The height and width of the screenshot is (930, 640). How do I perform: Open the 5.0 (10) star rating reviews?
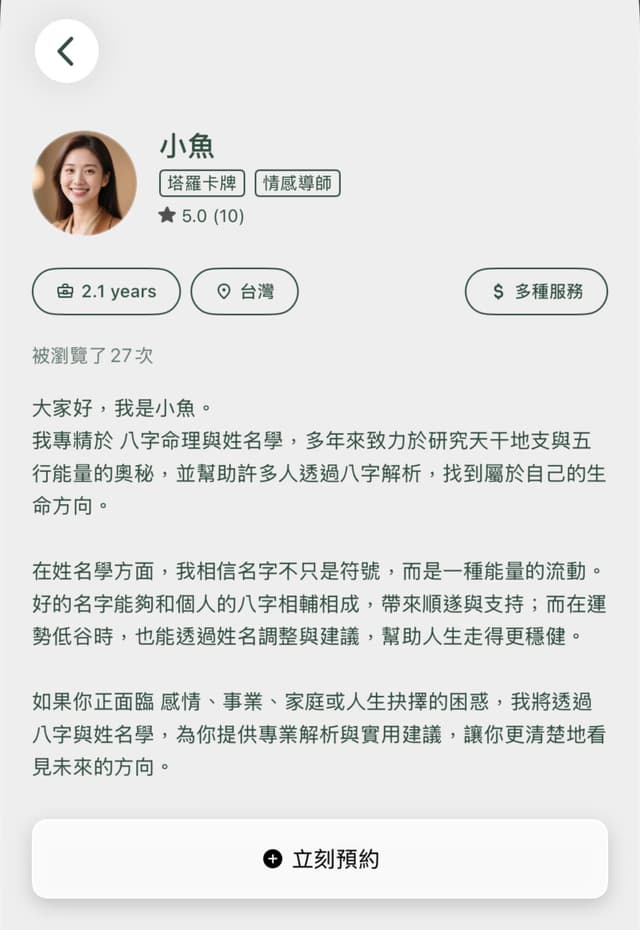201,215
